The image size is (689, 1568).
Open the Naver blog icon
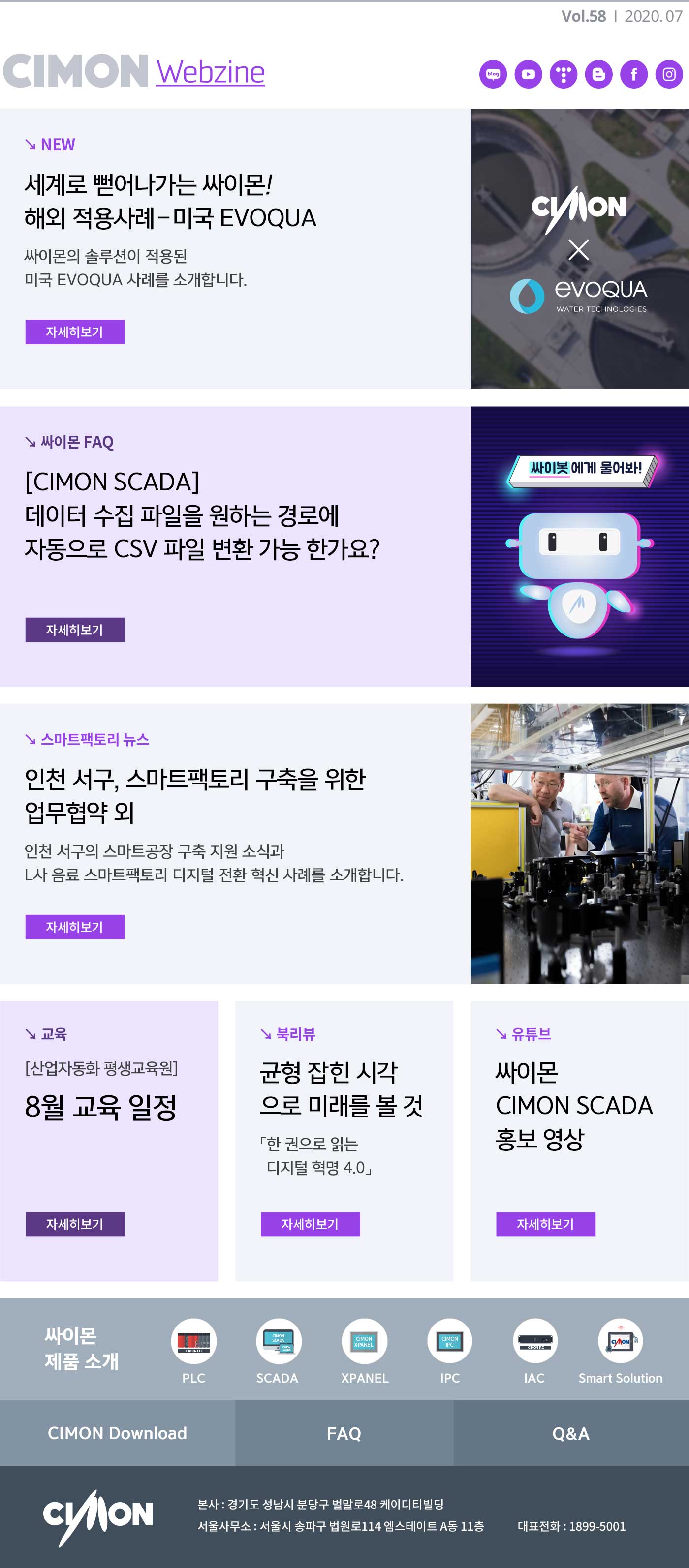493,74
